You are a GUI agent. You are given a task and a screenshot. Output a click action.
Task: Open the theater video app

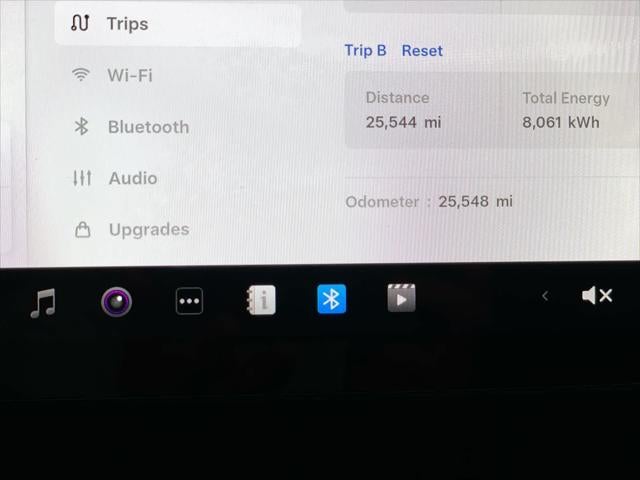tap(401, 298)
